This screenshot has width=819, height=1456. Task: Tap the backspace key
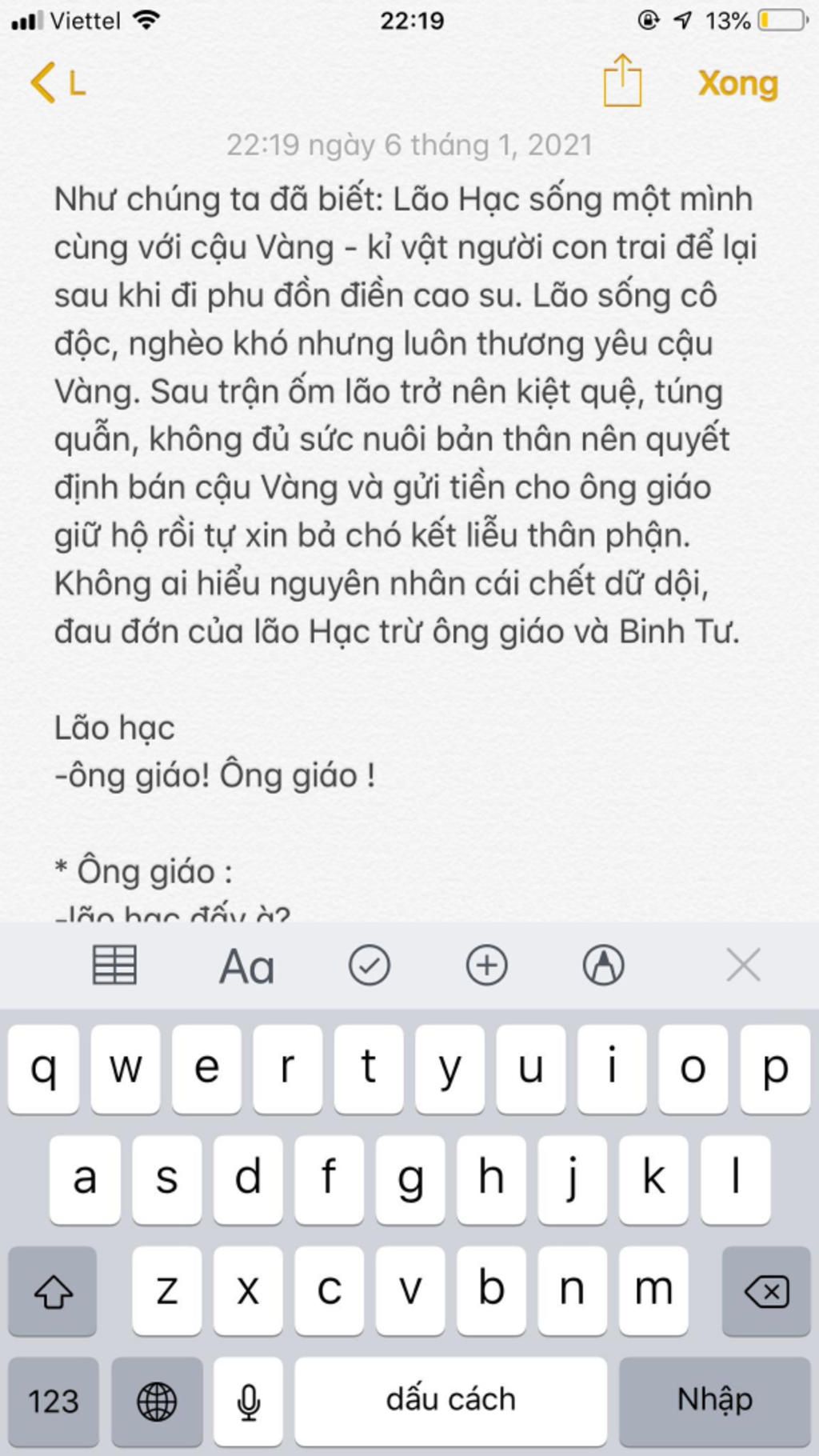pos(765,1290)
